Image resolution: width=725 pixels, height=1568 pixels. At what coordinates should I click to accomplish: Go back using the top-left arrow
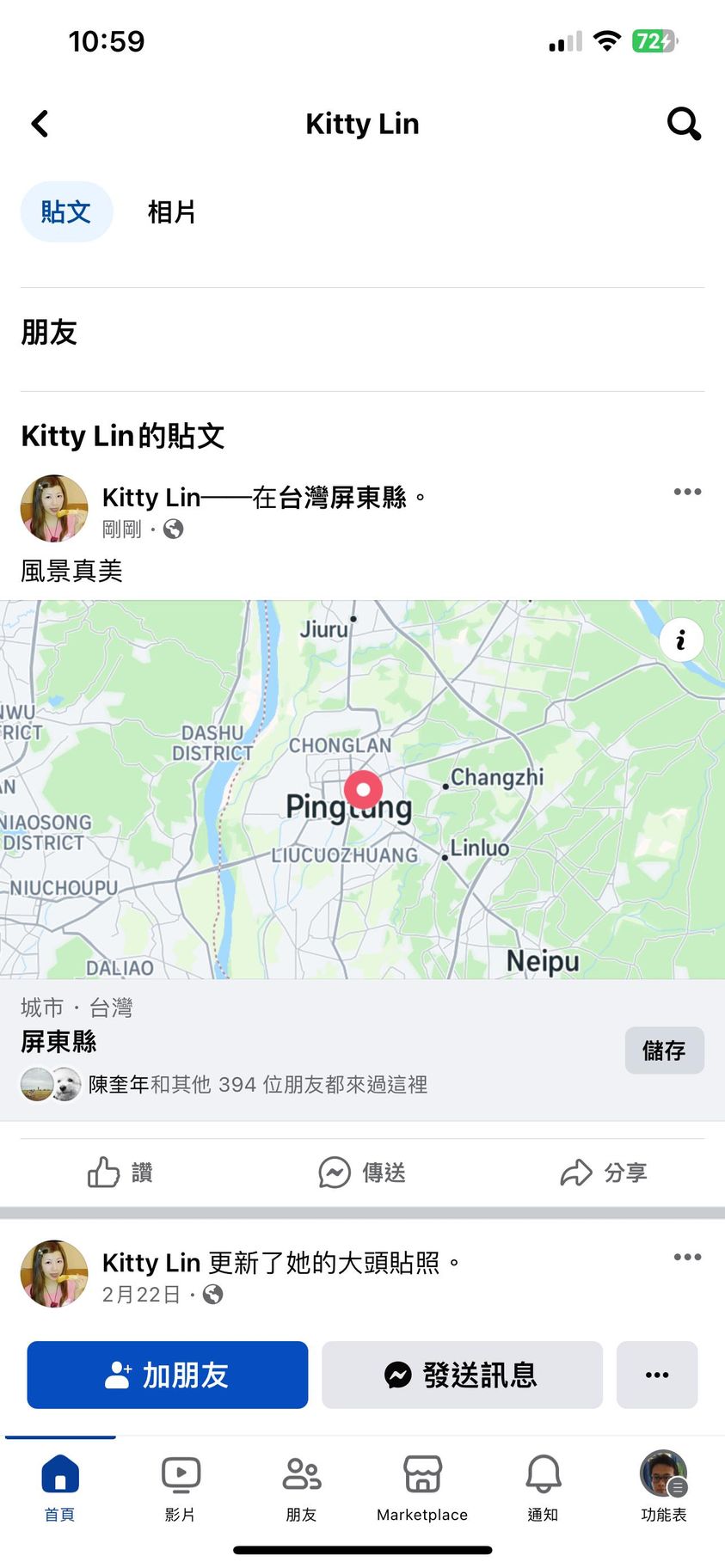click(40, 124)
